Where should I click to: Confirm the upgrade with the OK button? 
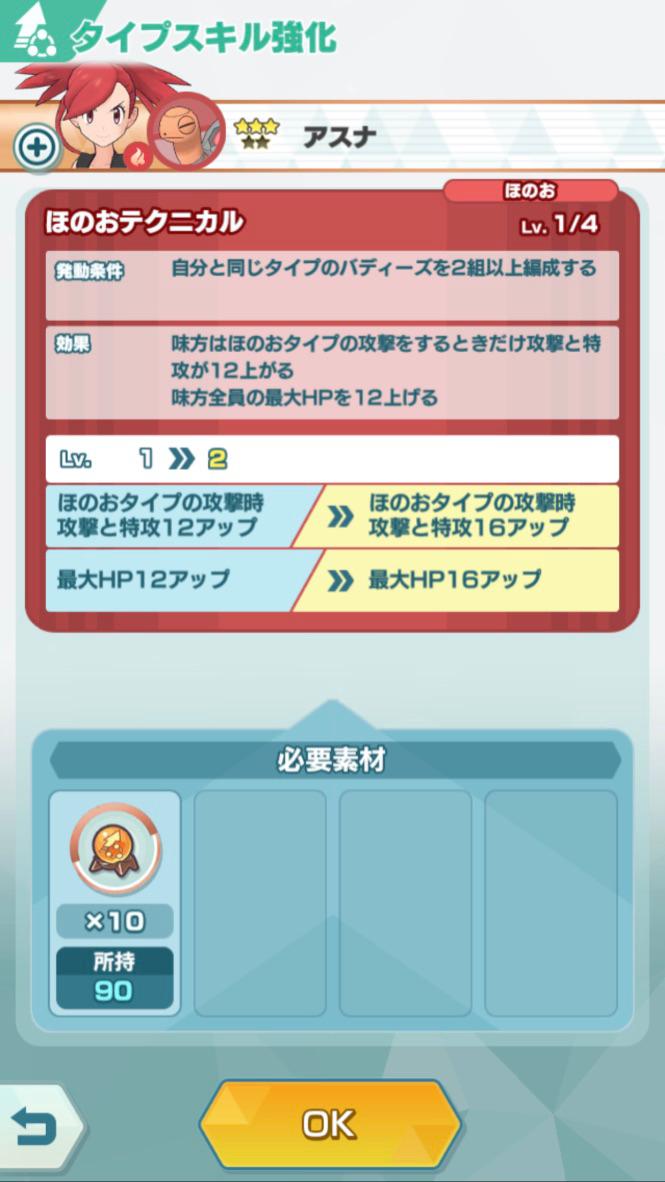(x=330, y=1124)
